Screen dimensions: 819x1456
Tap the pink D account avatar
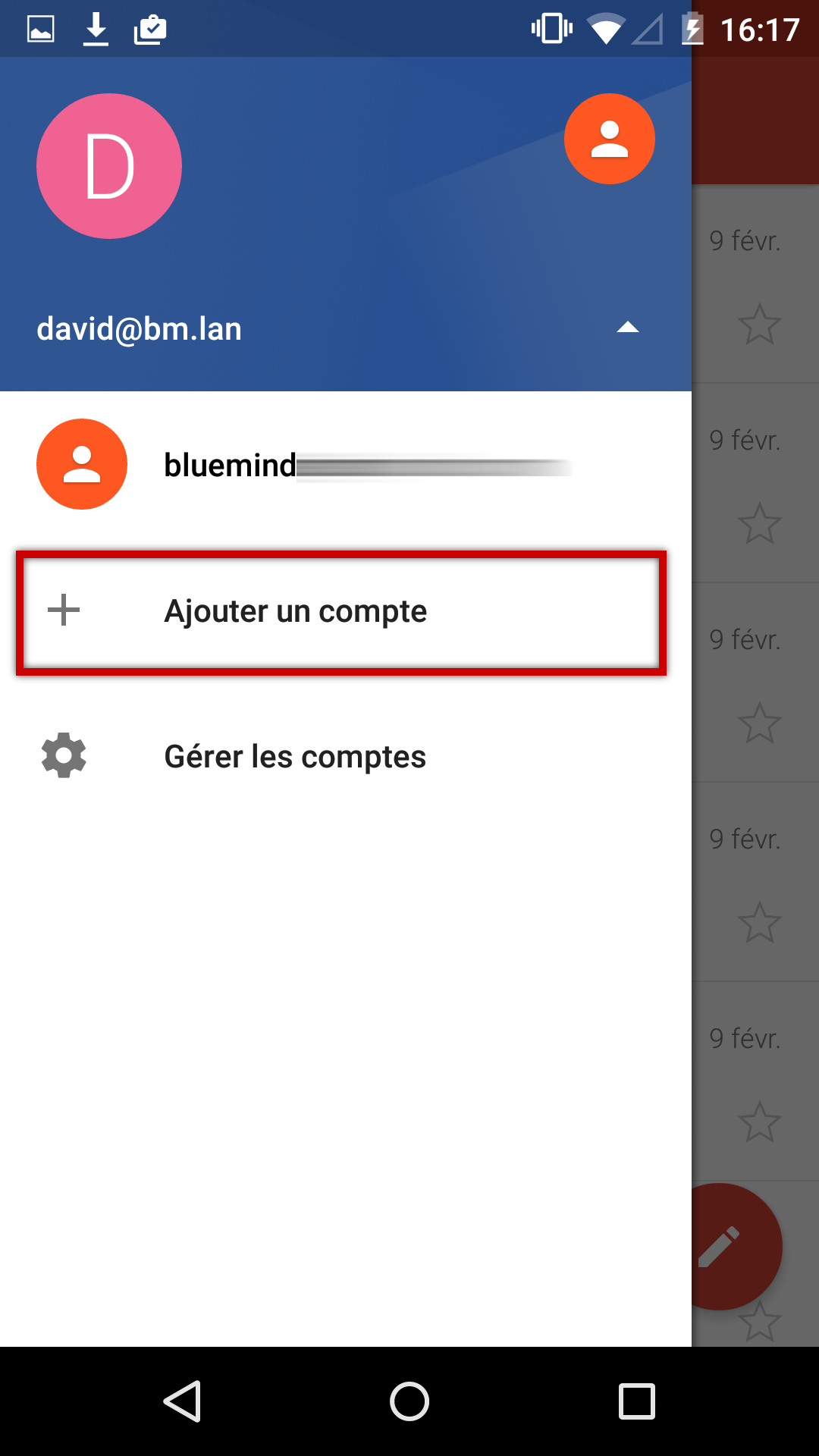coord(109,166)
